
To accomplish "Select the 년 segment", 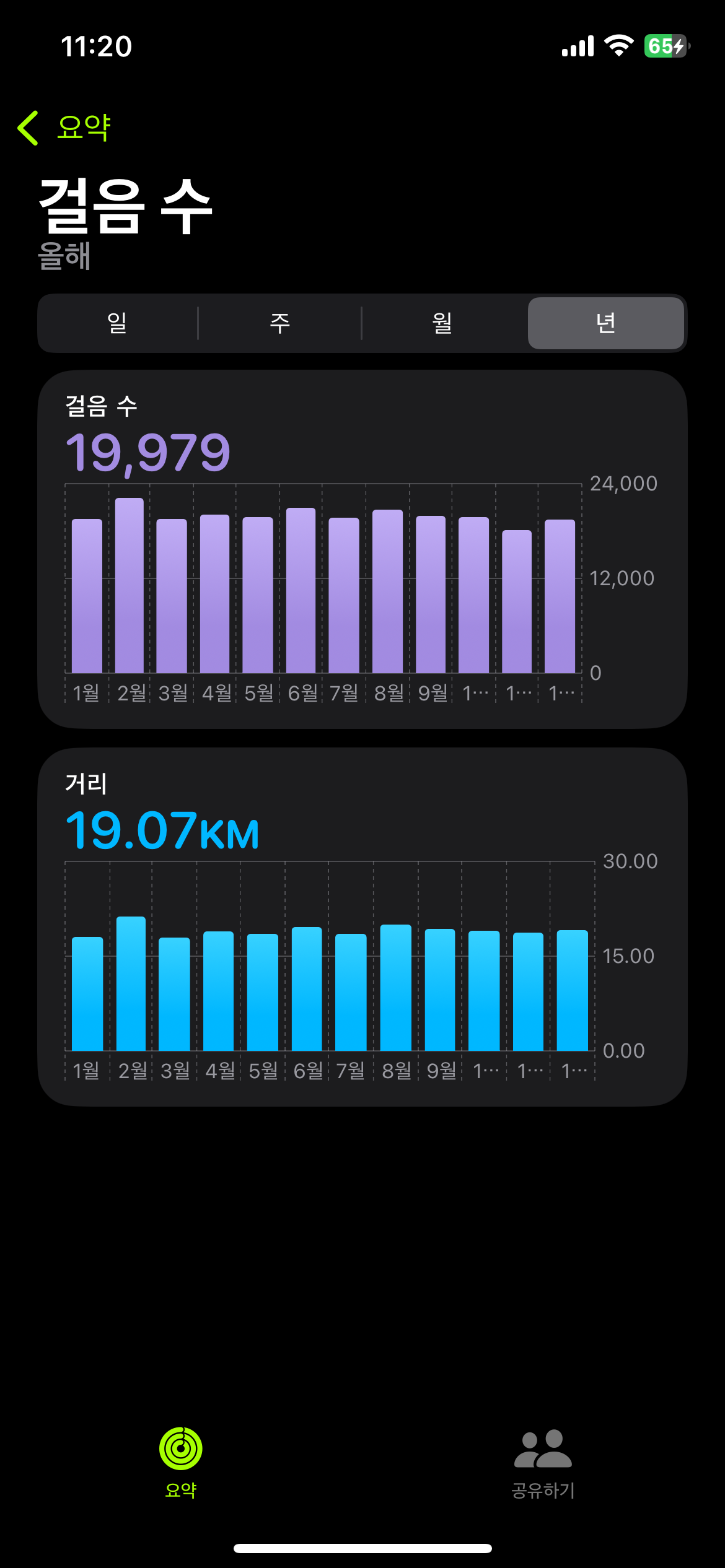I will point(605,323).
